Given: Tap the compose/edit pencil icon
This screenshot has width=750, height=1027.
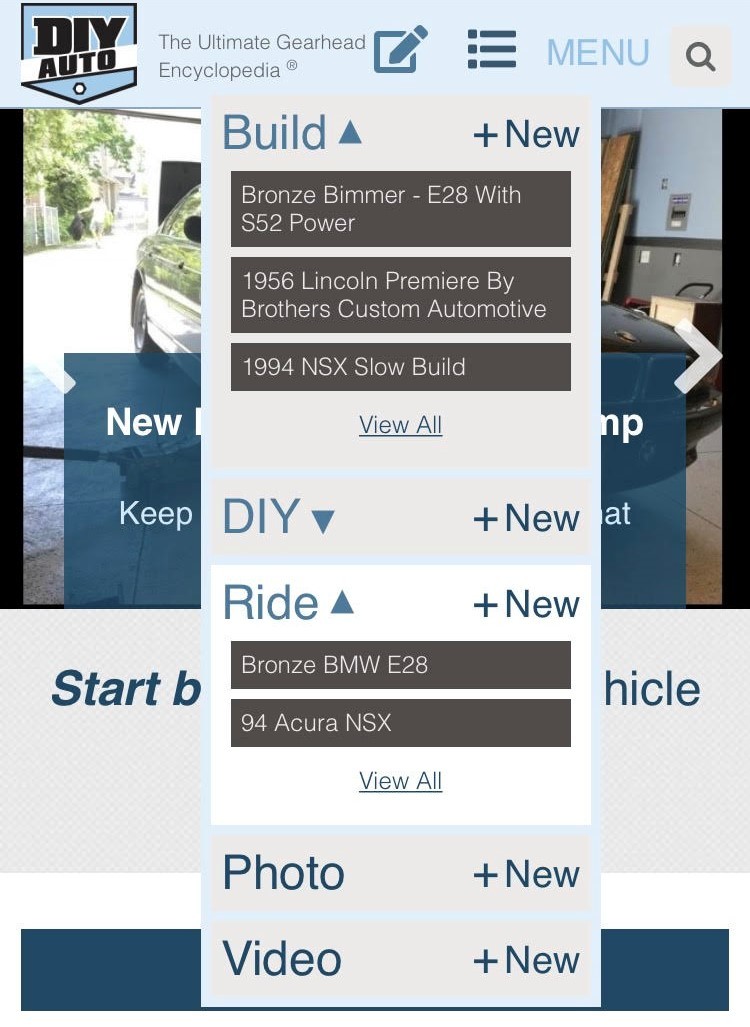Looking at the screenshot, I should coord(400,50).
